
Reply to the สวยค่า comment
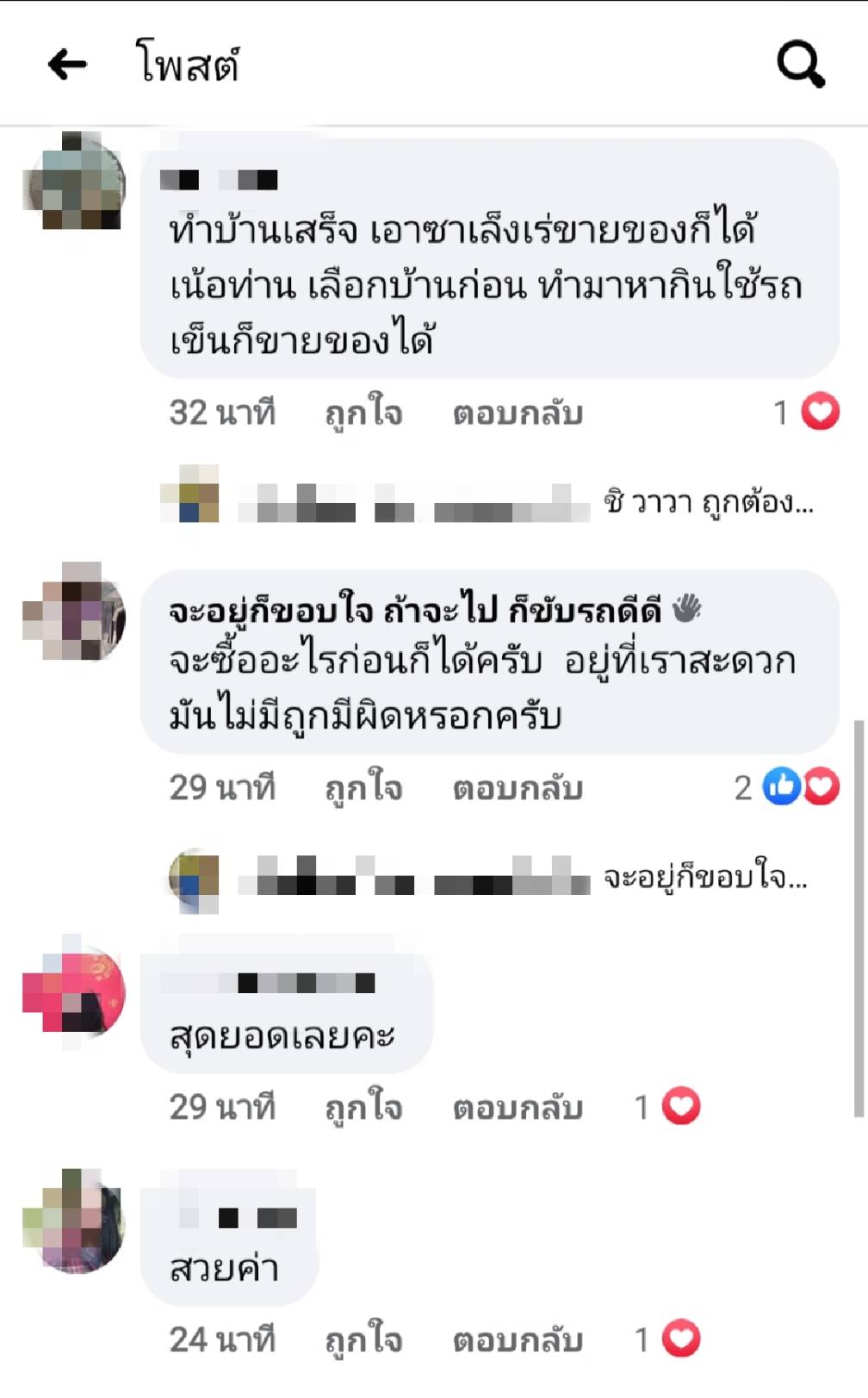click(518, 1340)
